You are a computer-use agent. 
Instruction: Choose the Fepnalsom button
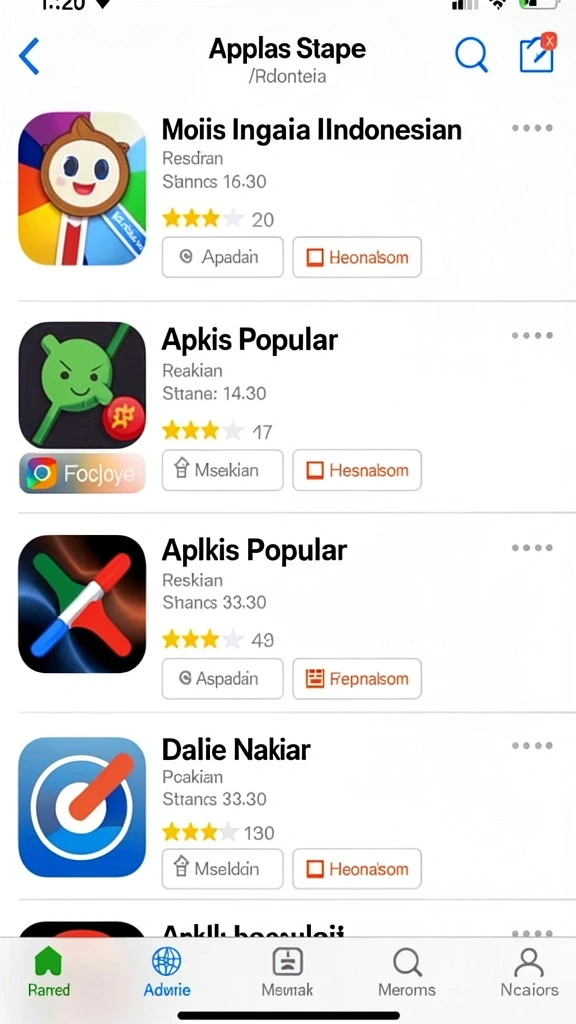click(x=357, y=679)
